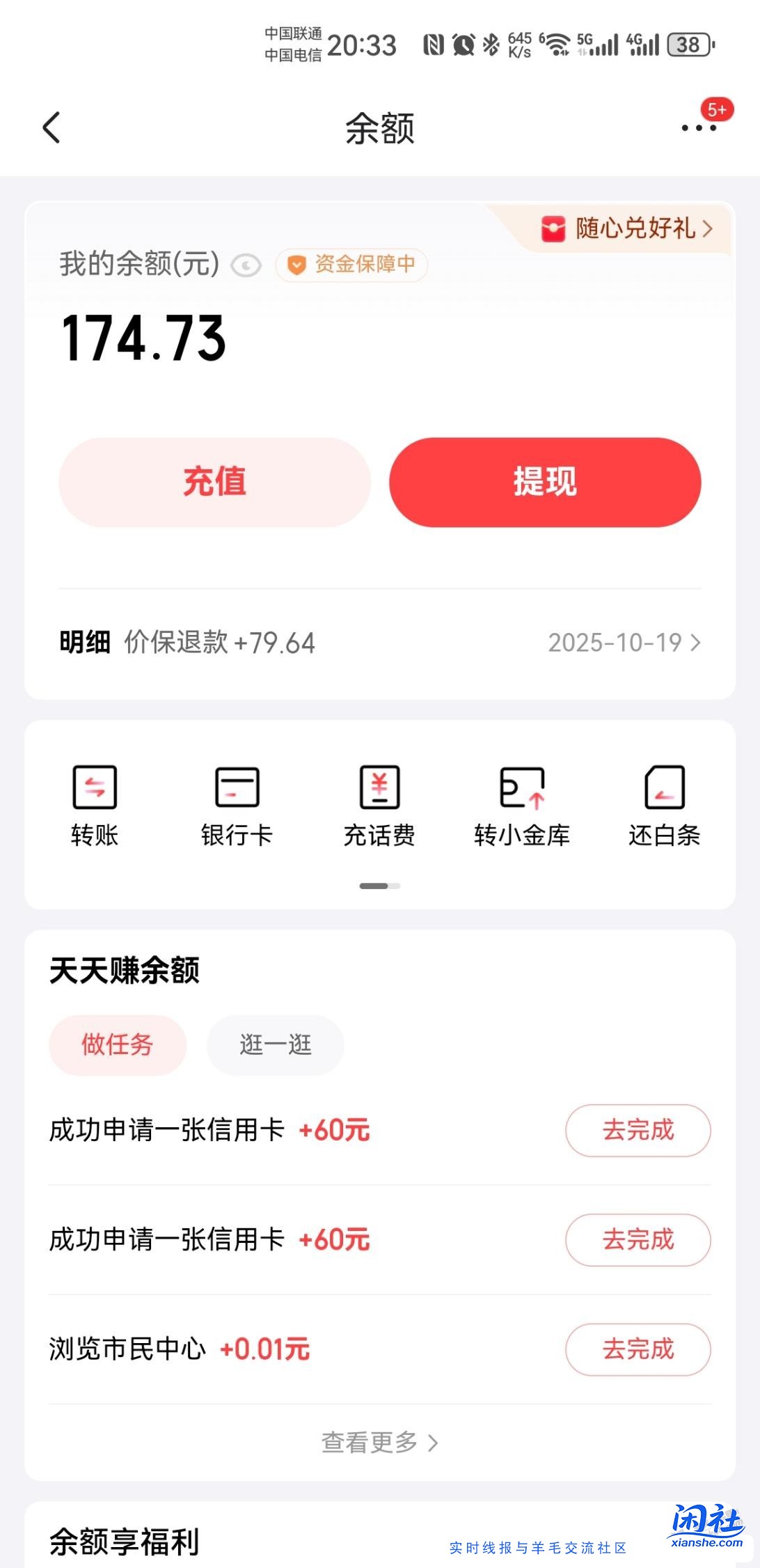
Task: Tap 充值 to recharge balance
Action: (x=214, y=483)
